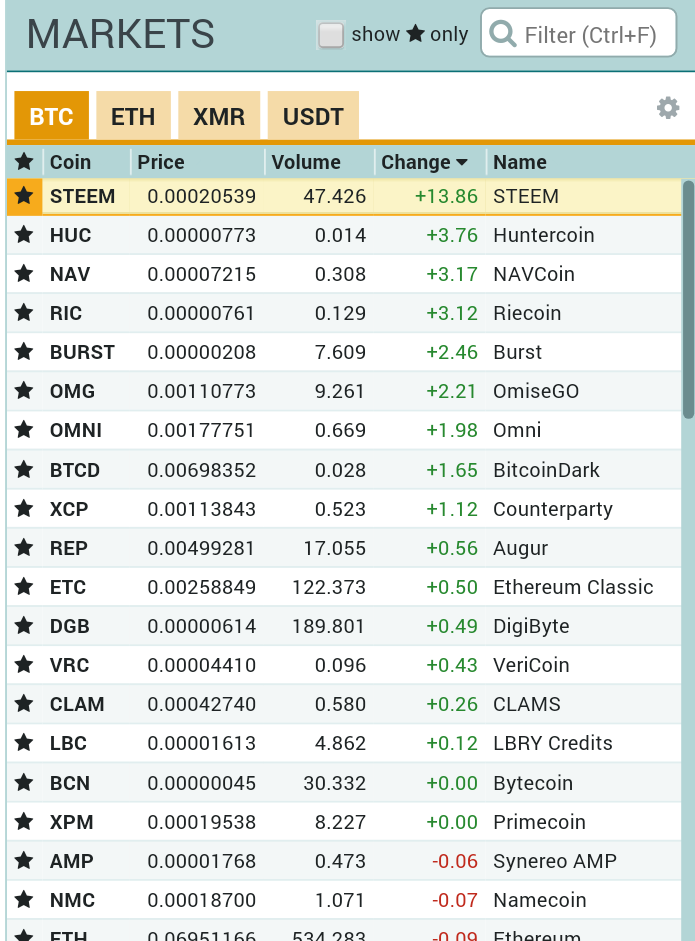Sort markets by Coin column

70,162
